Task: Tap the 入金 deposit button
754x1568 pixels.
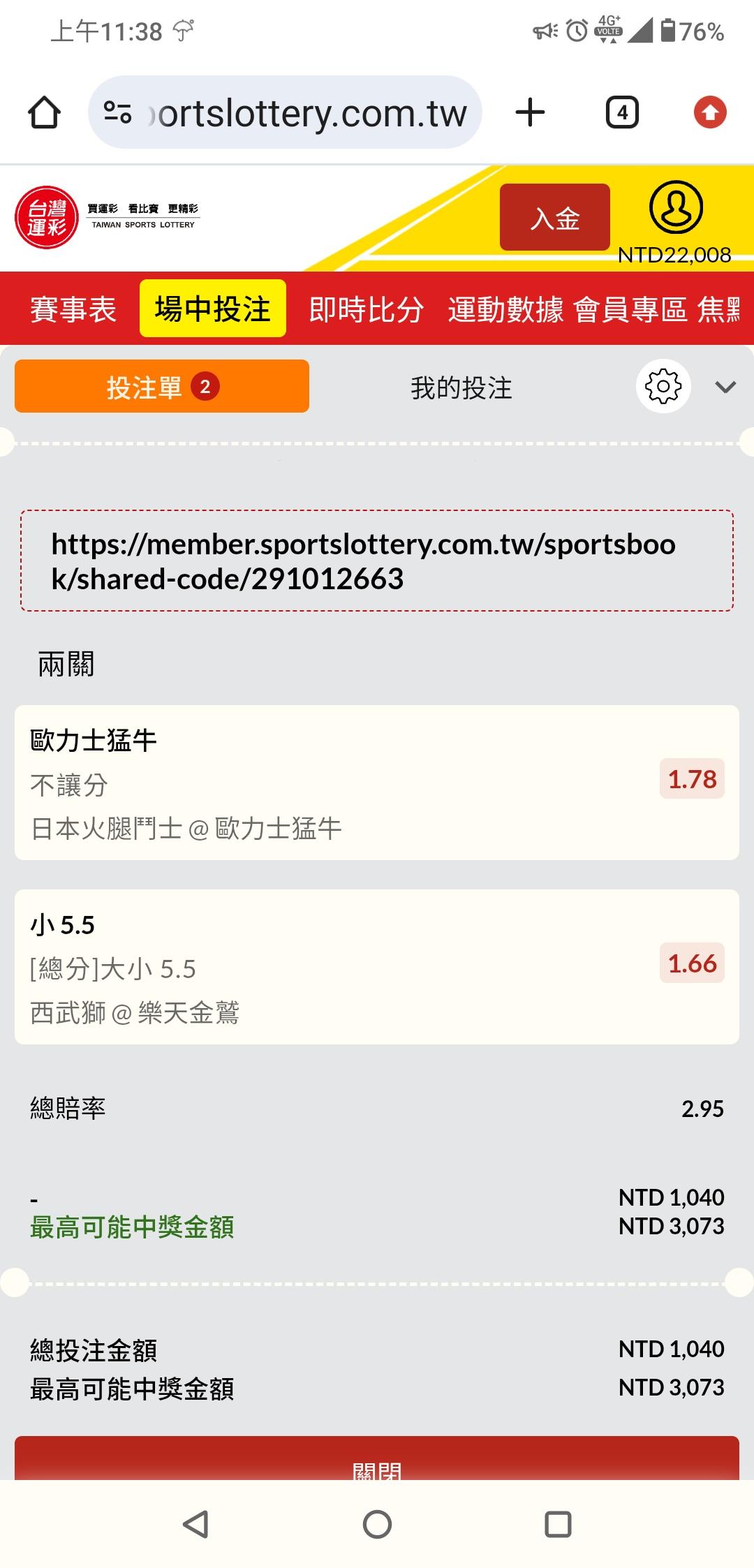Action: (x=554, y=217)
